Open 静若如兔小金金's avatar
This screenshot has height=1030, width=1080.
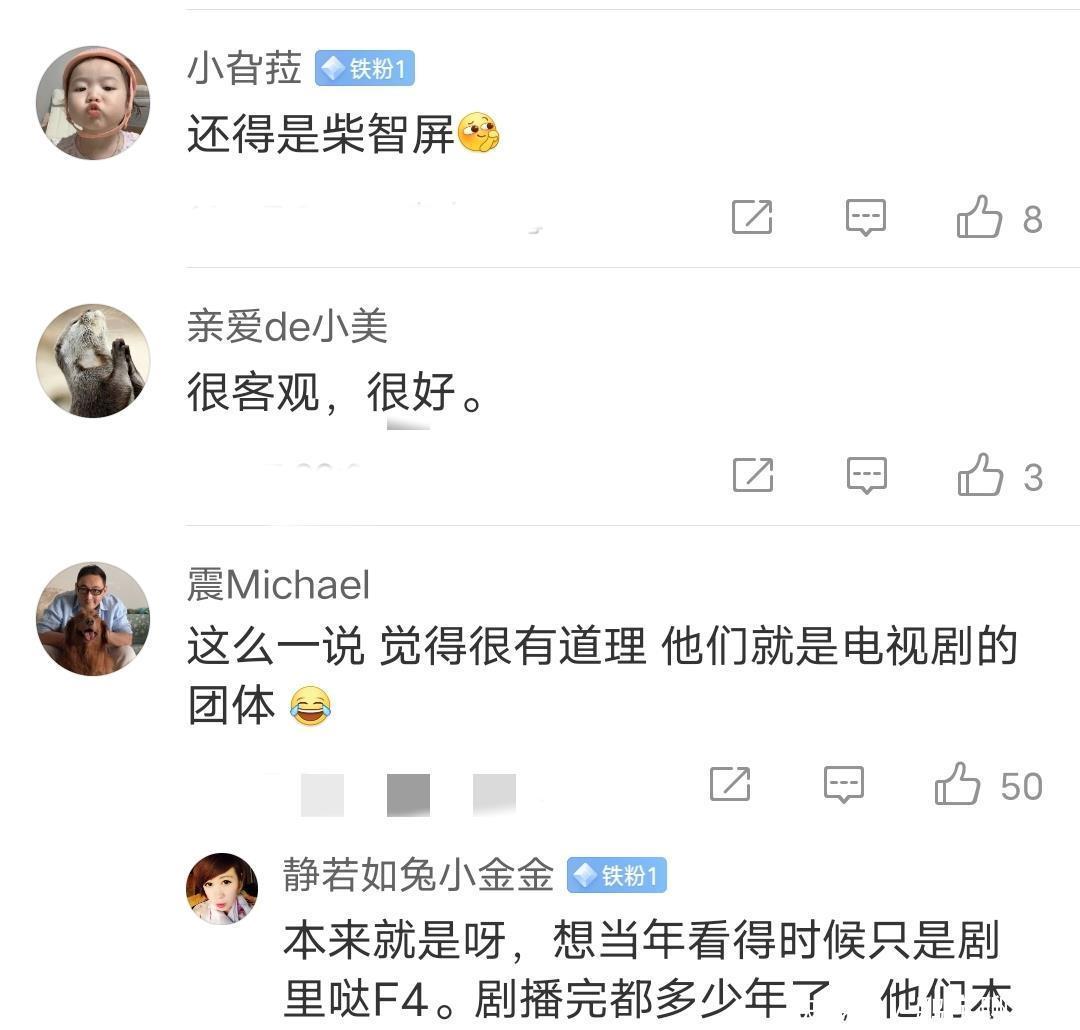click(222, 889)
